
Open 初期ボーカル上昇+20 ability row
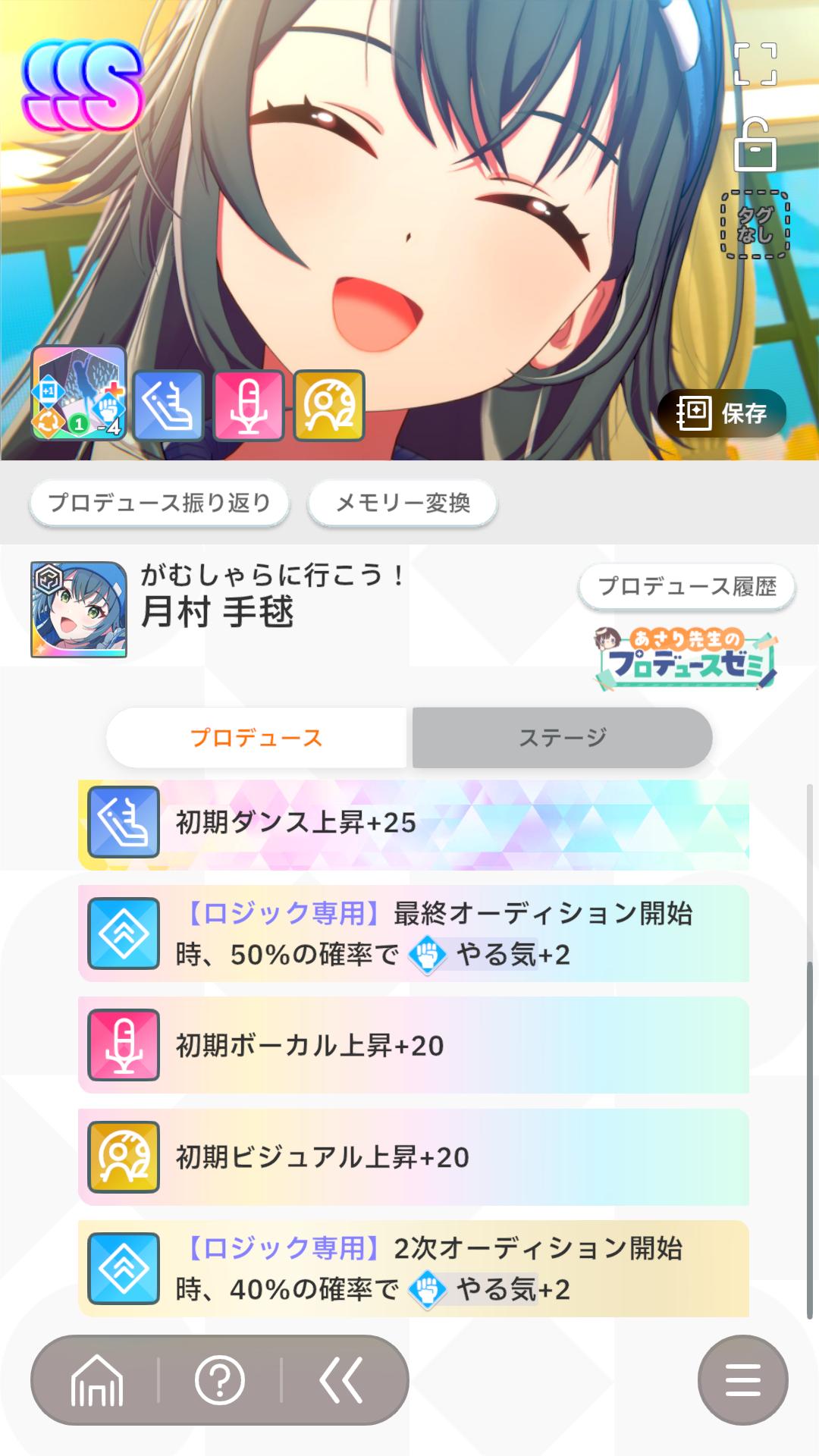413,1045
